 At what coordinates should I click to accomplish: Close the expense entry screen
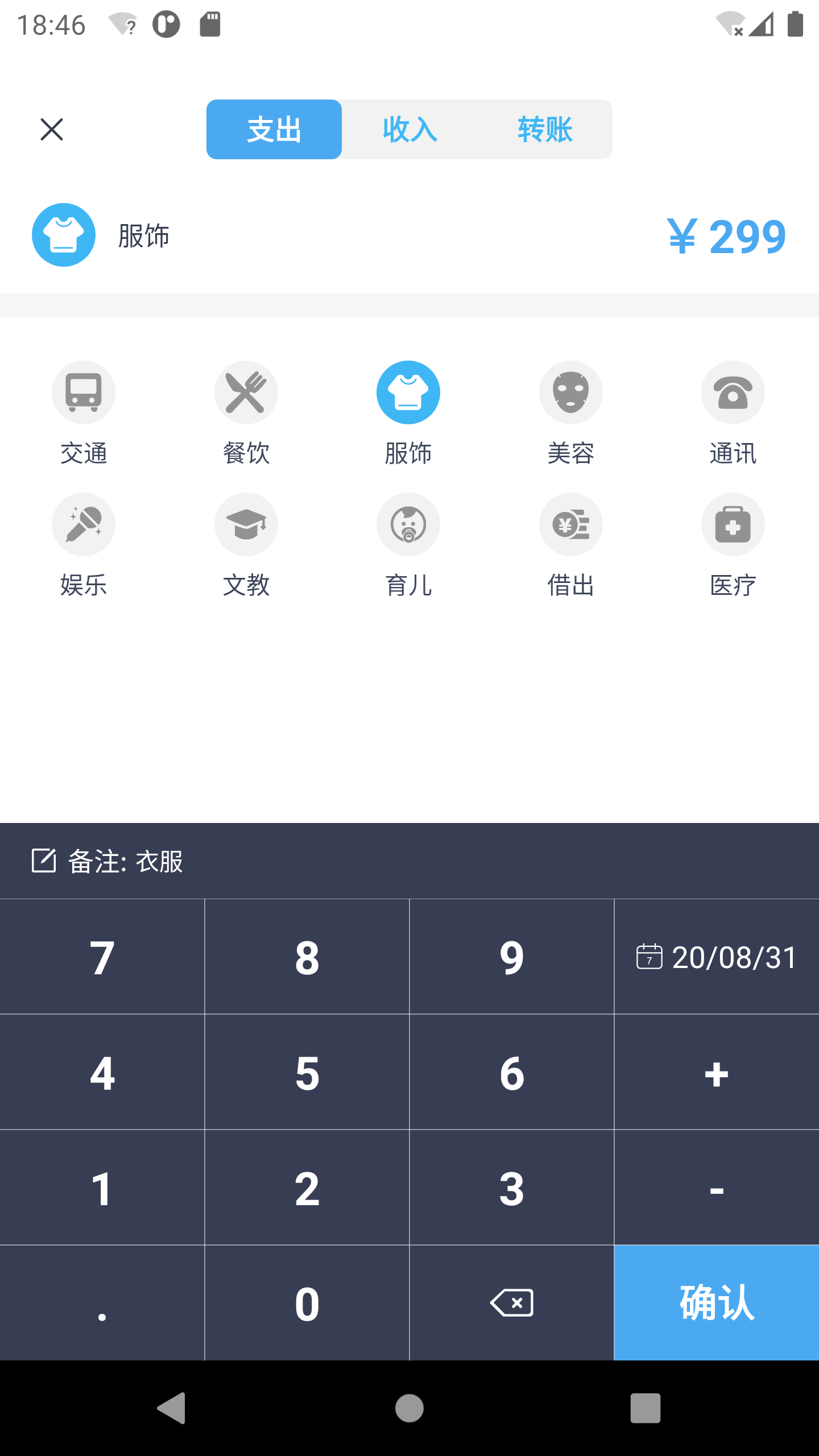(52, 130)
